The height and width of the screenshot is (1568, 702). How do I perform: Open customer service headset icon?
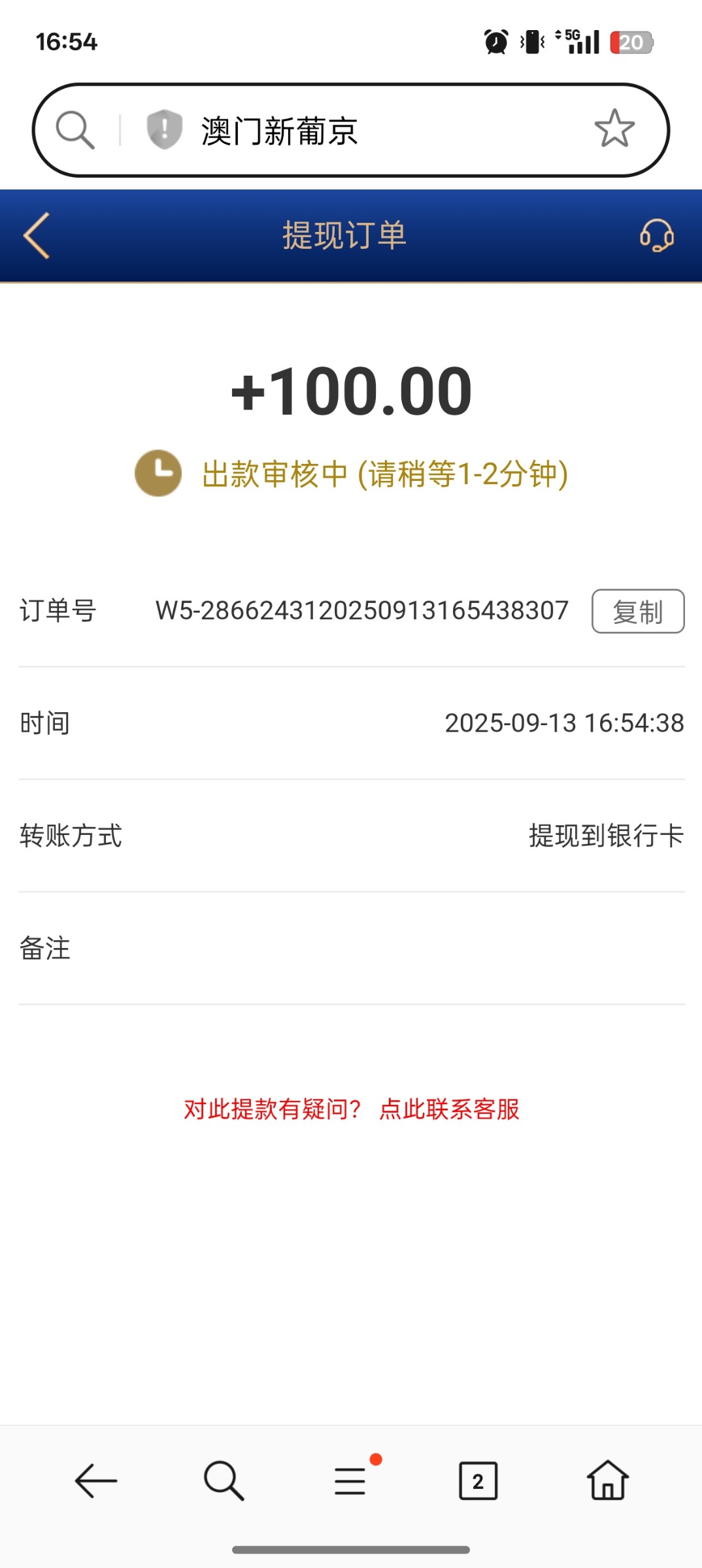[656, 236]
